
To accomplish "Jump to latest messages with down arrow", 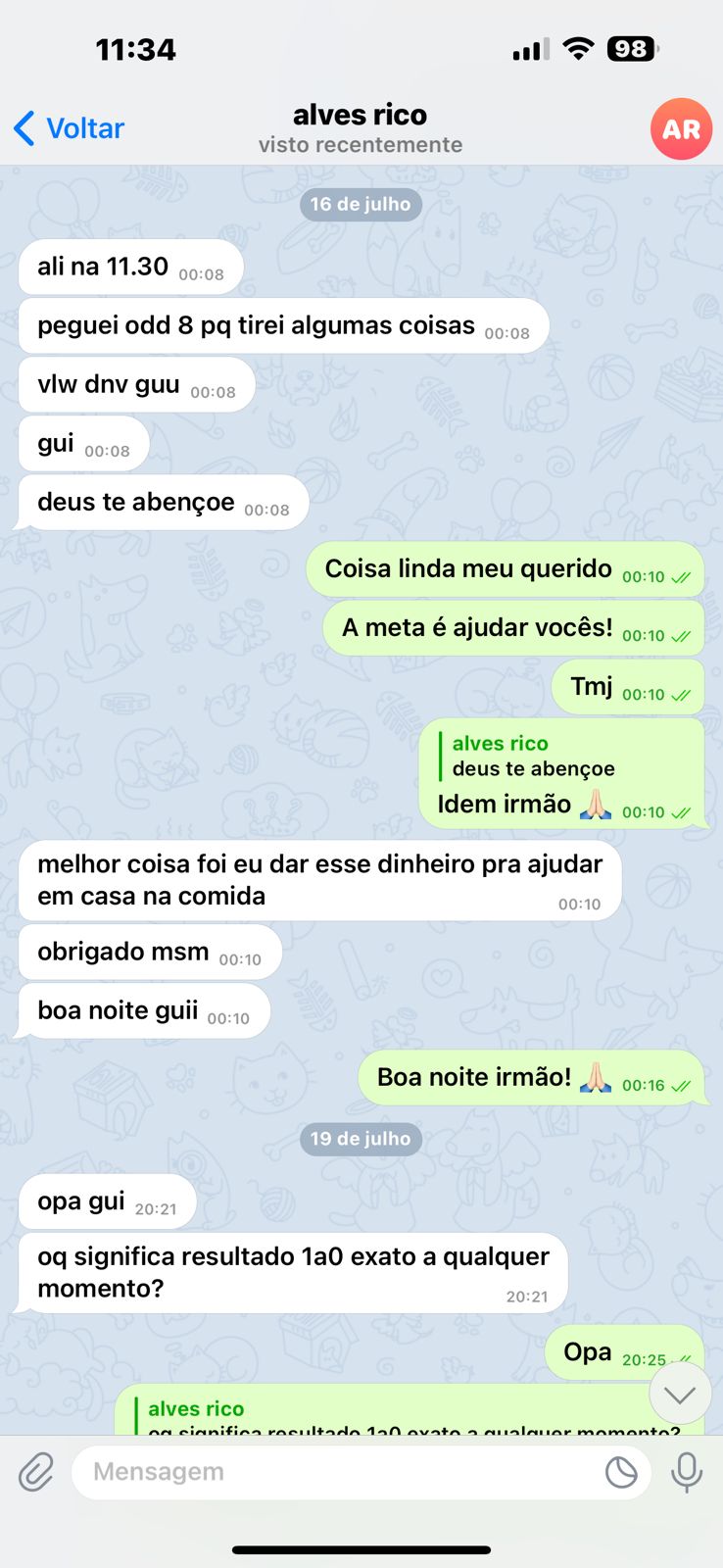I will 680,1394.
